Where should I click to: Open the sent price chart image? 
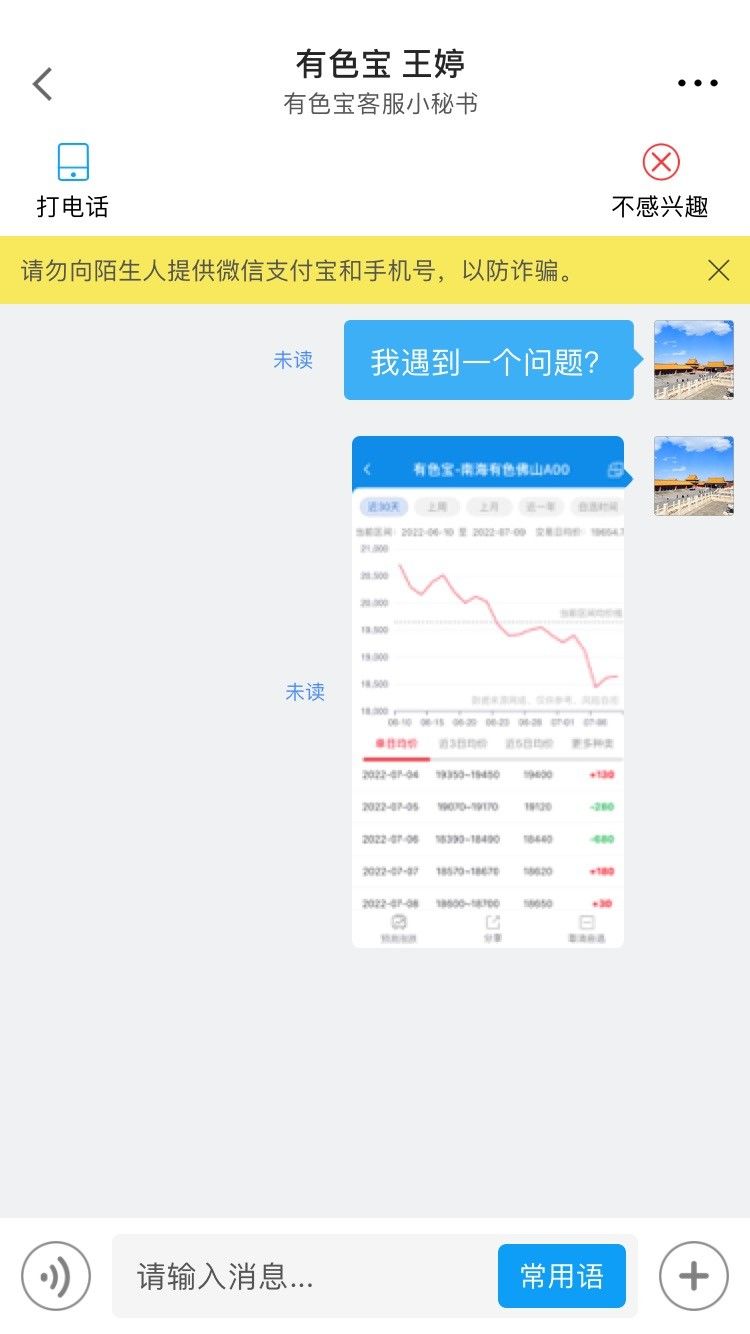488,692
